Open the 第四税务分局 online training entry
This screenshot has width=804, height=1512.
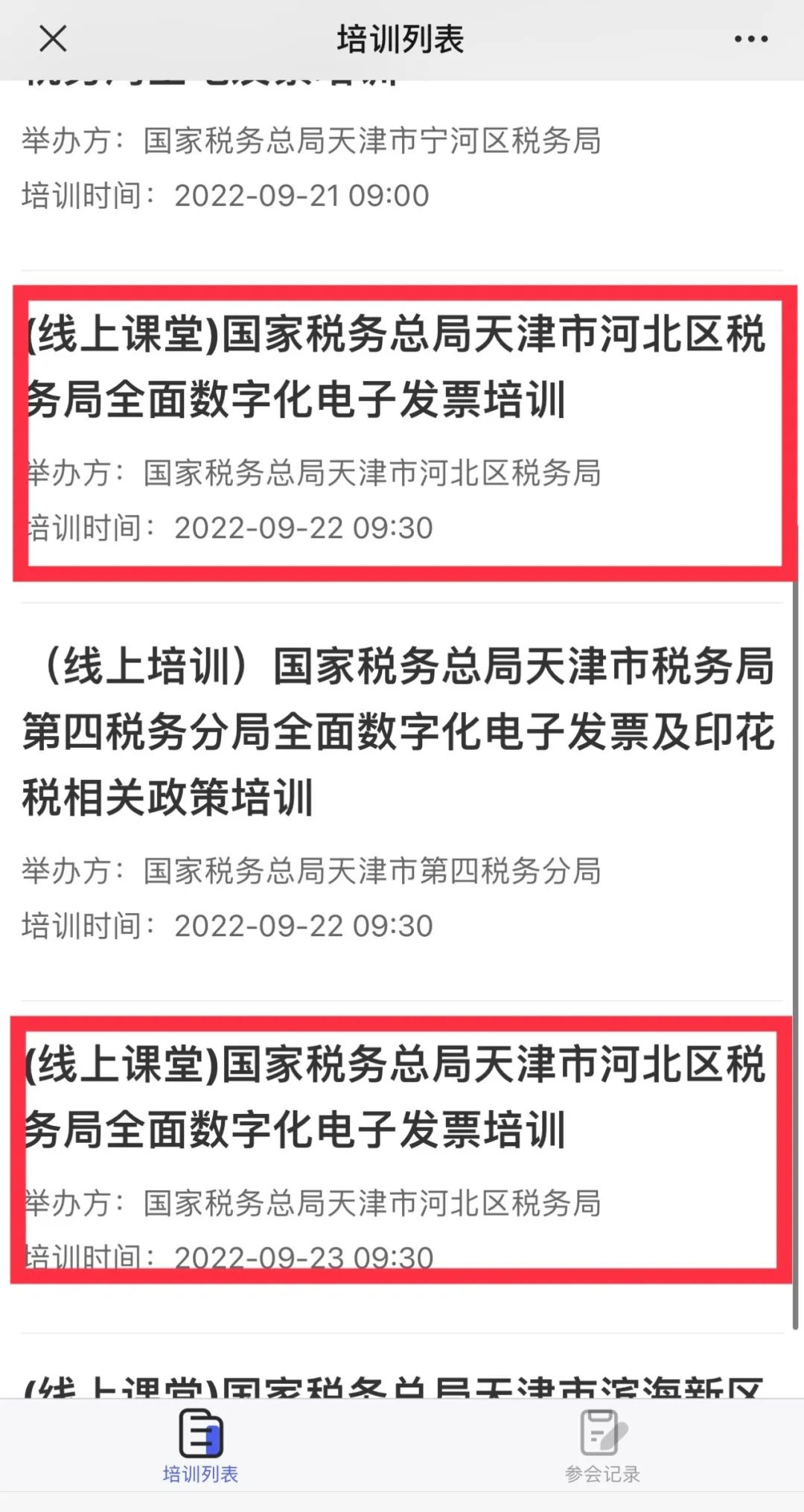402,801
